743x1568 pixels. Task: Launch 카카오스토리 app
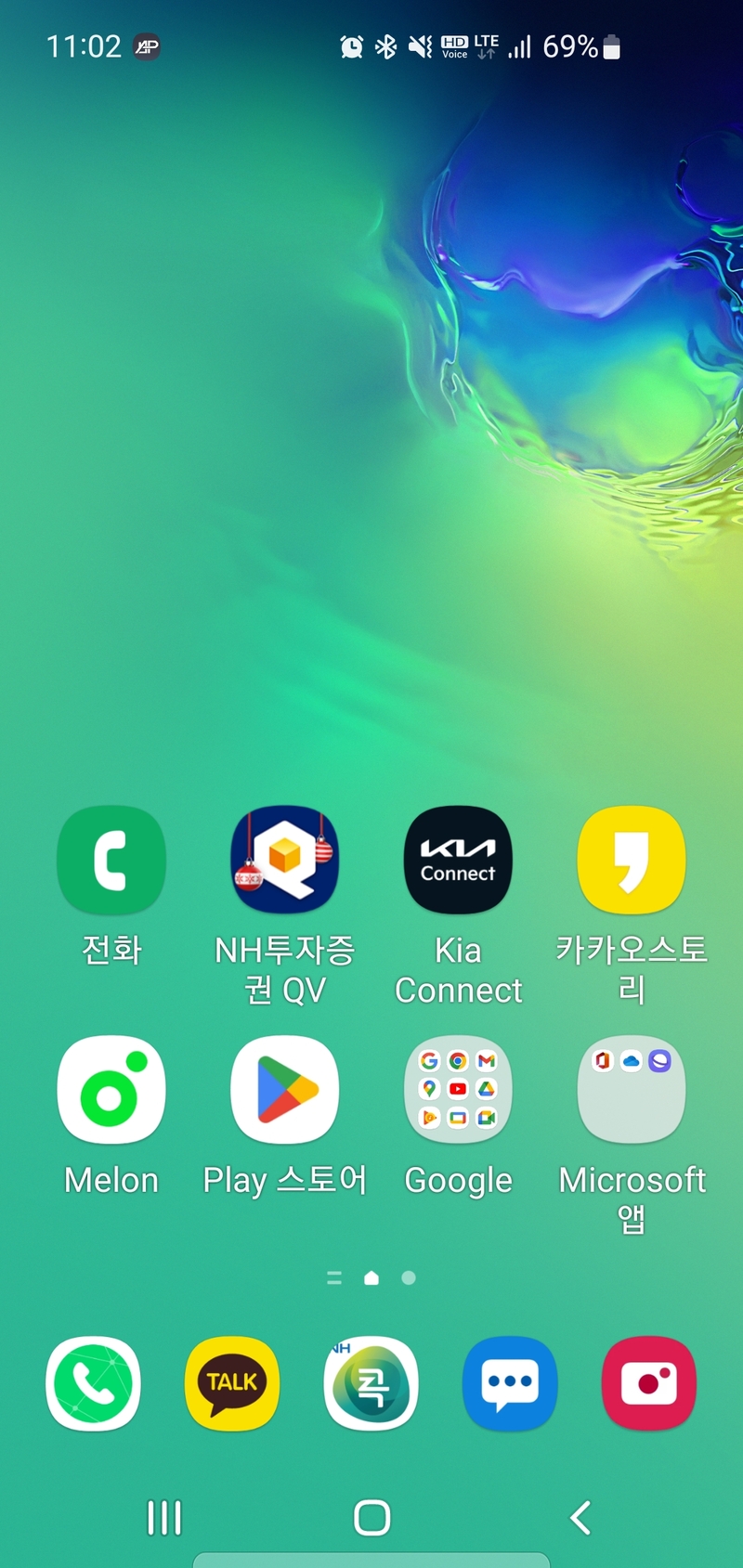point(632,860)
